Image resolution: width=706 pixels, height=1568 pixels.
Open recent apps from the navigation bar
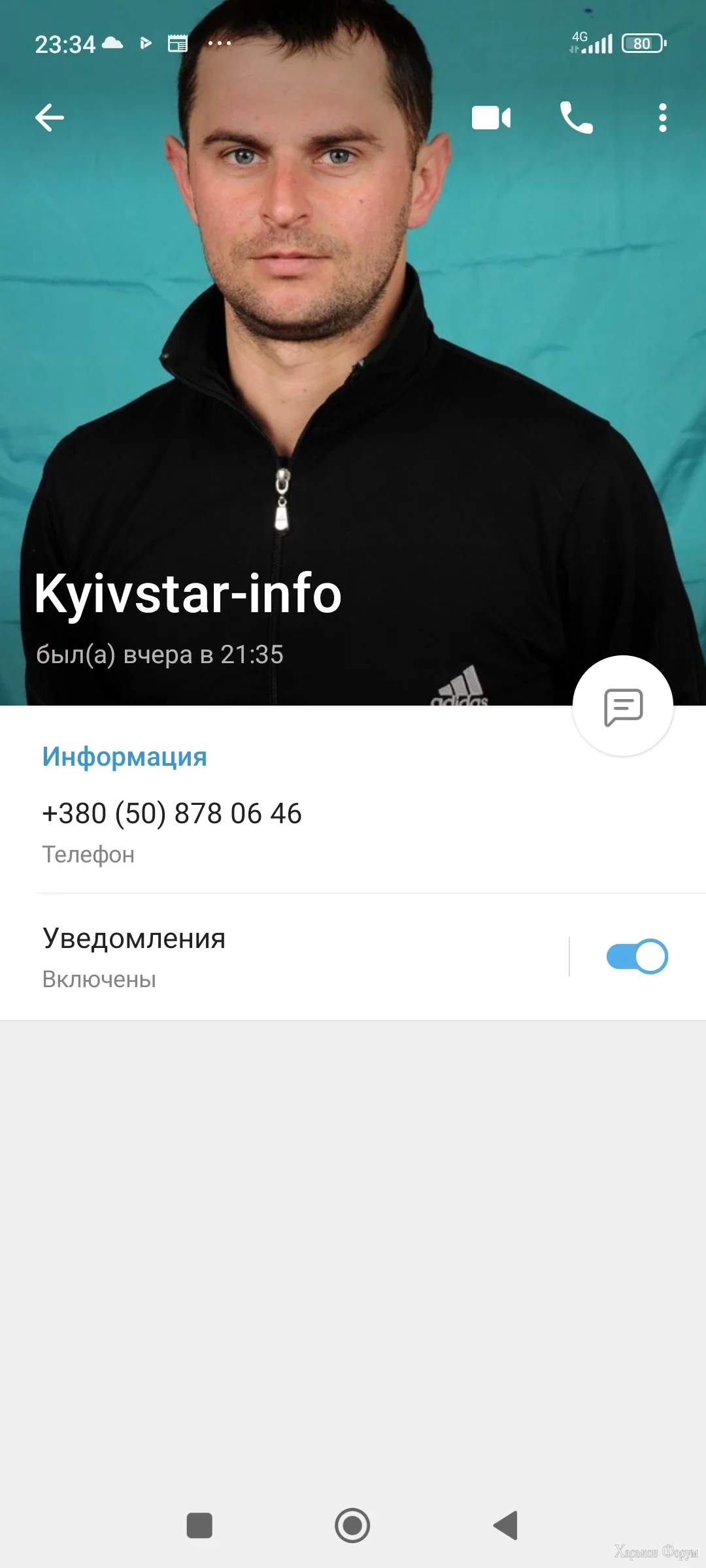tap(199, 1526)
